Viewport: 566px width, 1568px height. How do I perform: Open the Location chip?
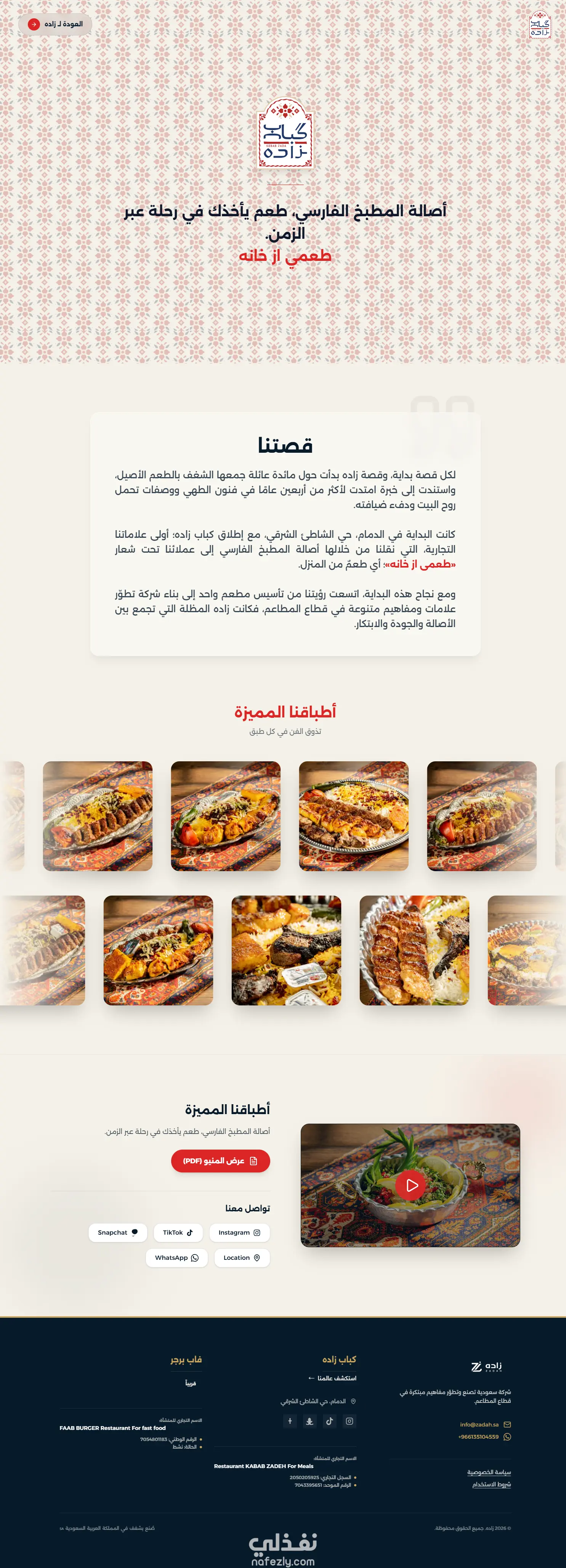coord(242,1258)
